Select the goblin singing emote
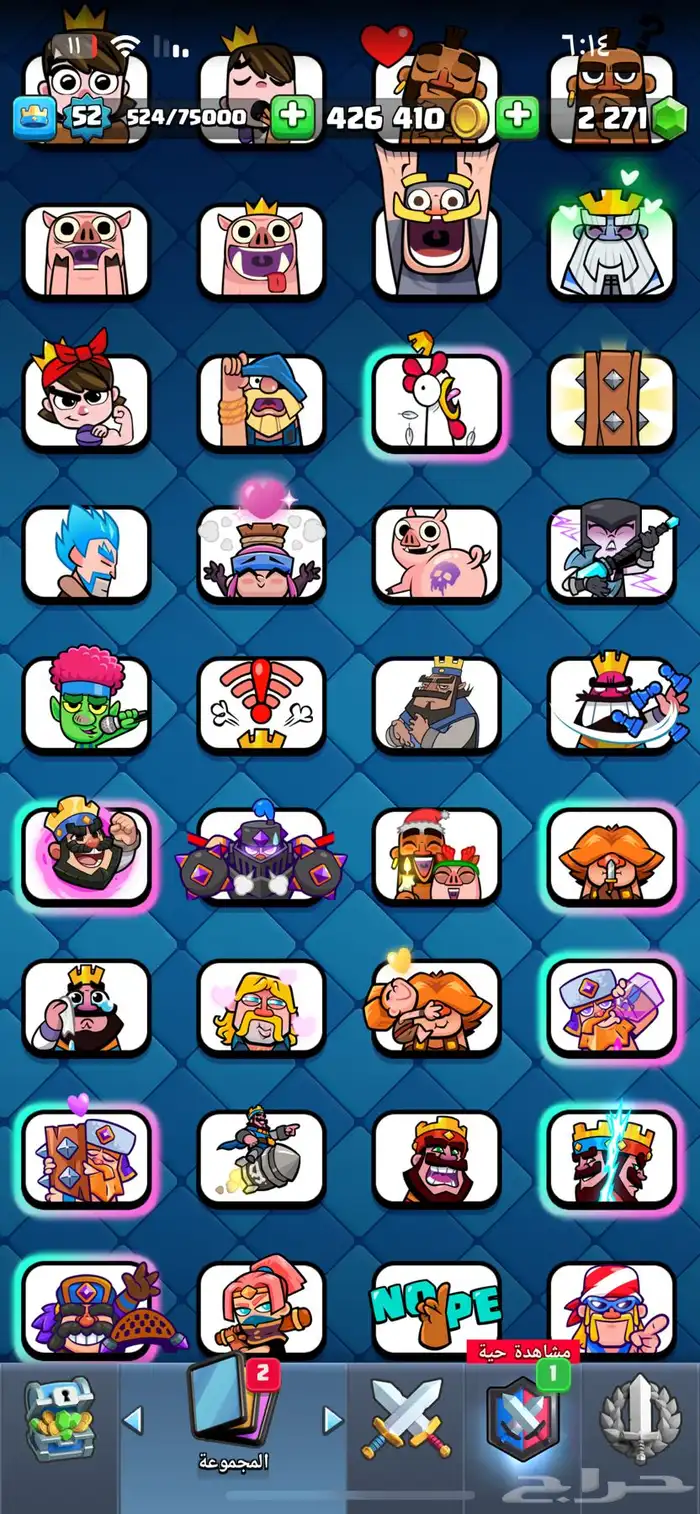Image resolution: width=700 pixels, height=1514 pixels. pos(86,704)
